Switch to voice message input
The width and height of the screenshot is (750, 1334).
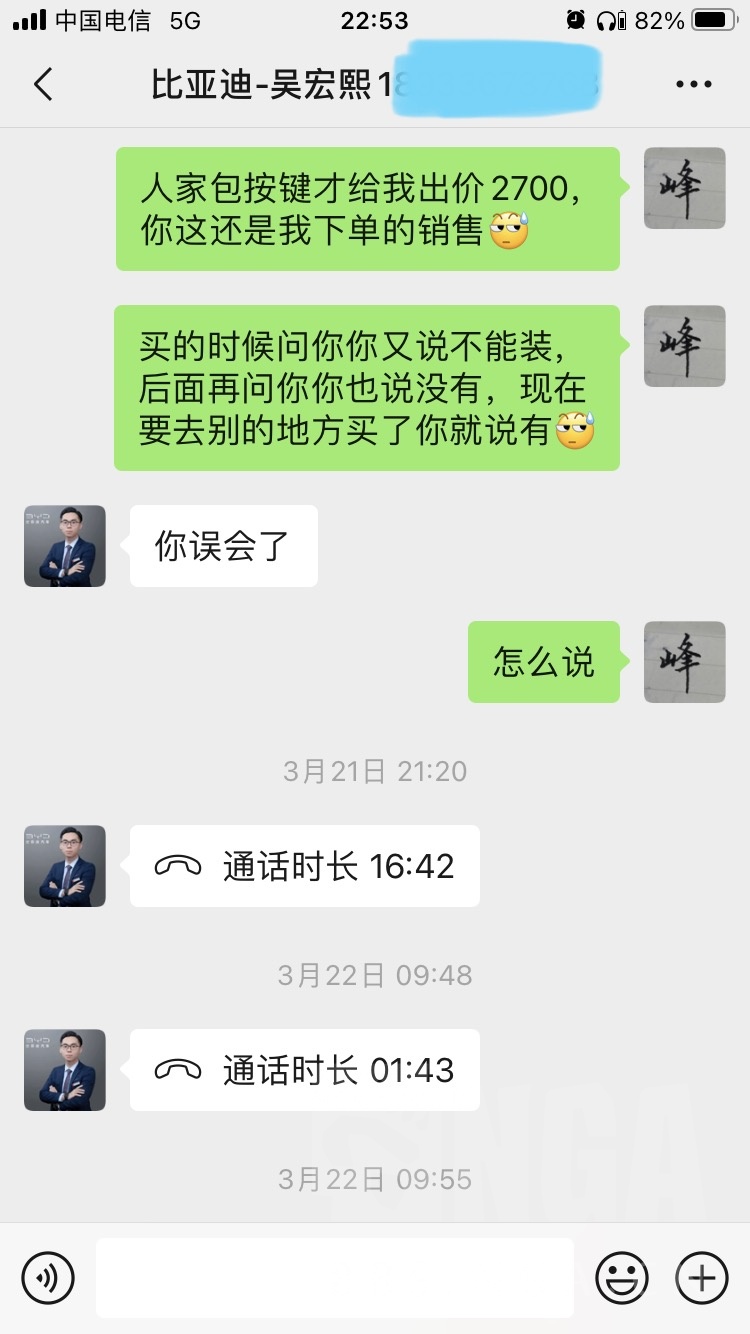click(x=48, y=1277)
